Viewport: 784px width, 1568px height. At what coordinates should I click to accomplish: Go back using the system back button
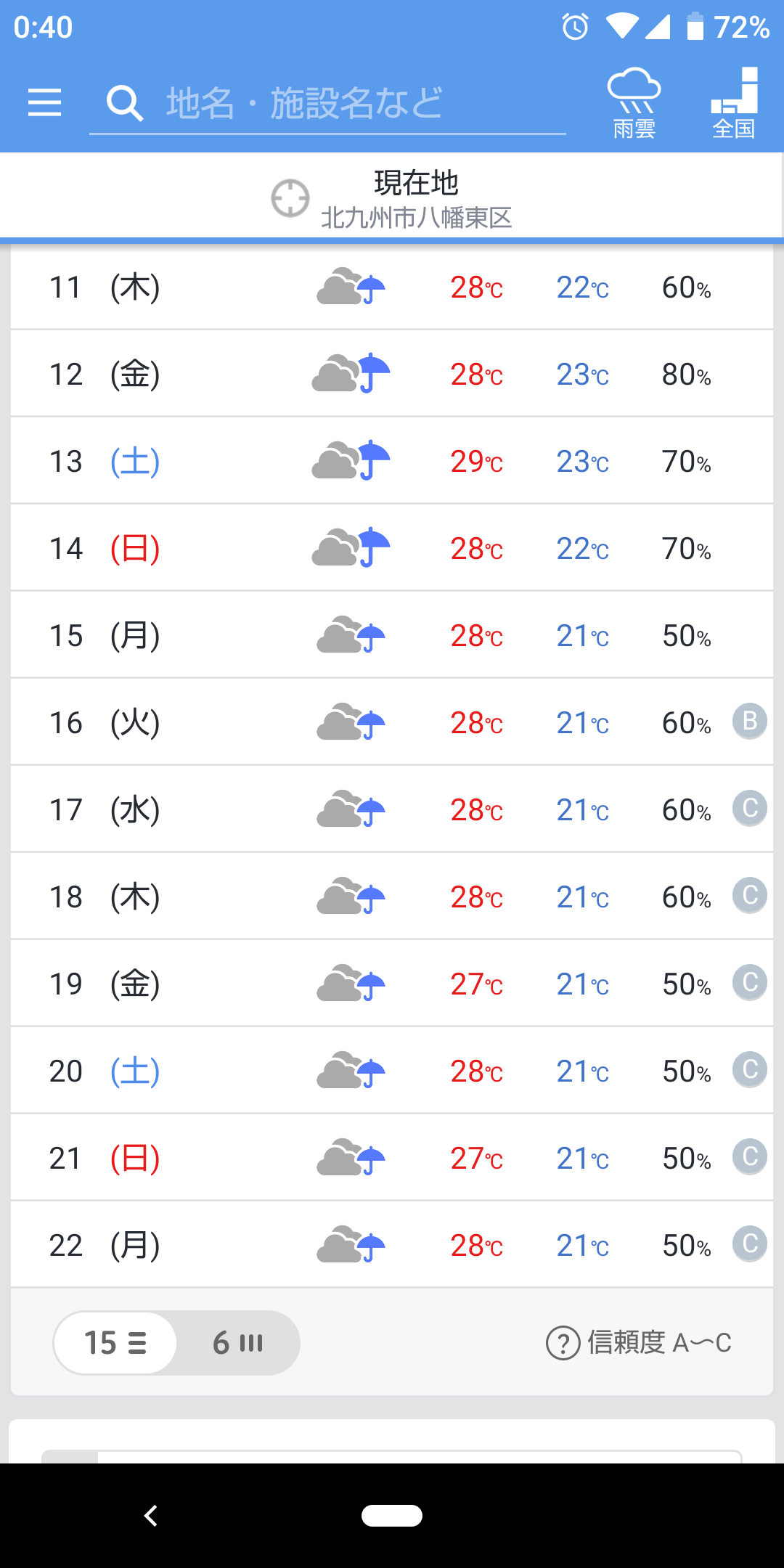[151, 1516]
